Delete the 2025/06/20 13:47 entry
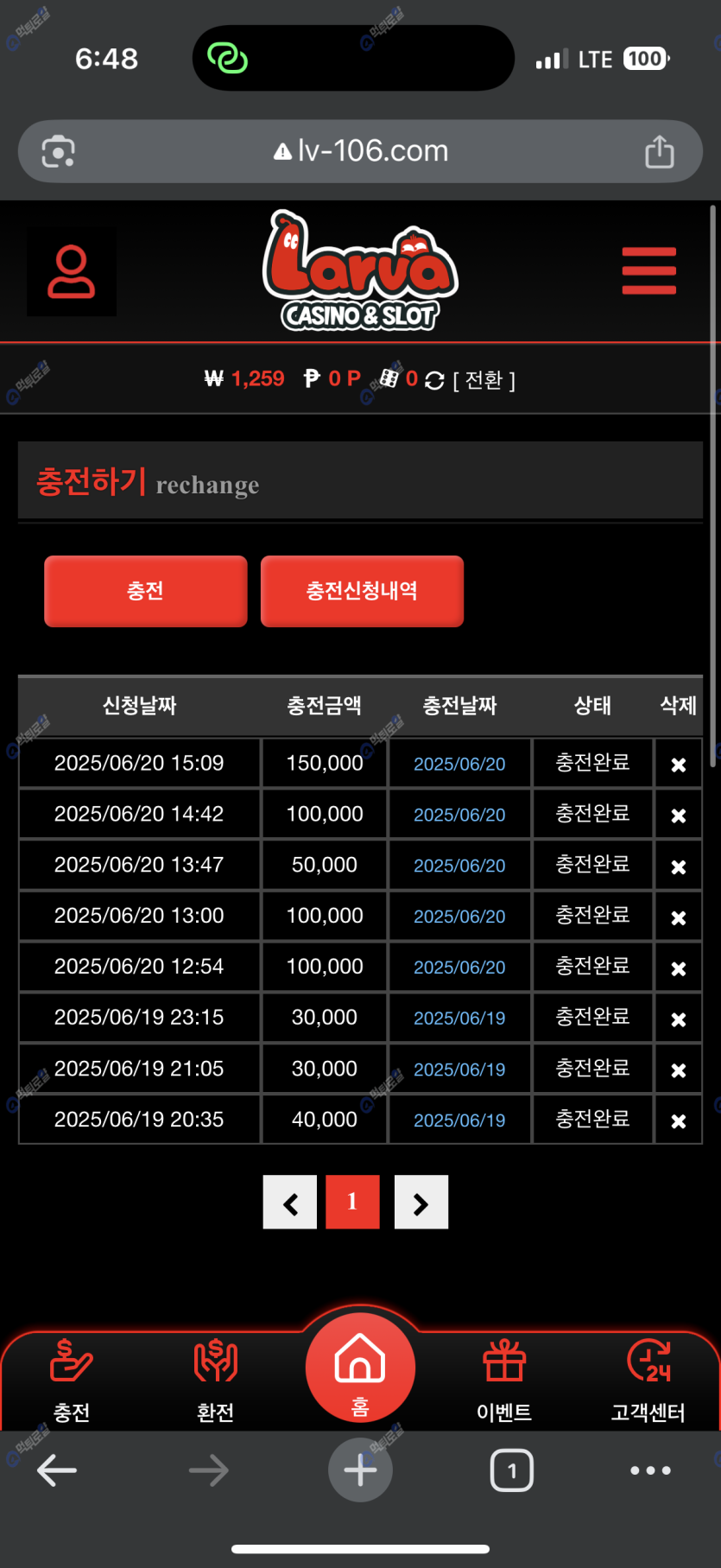 [678, 867]
